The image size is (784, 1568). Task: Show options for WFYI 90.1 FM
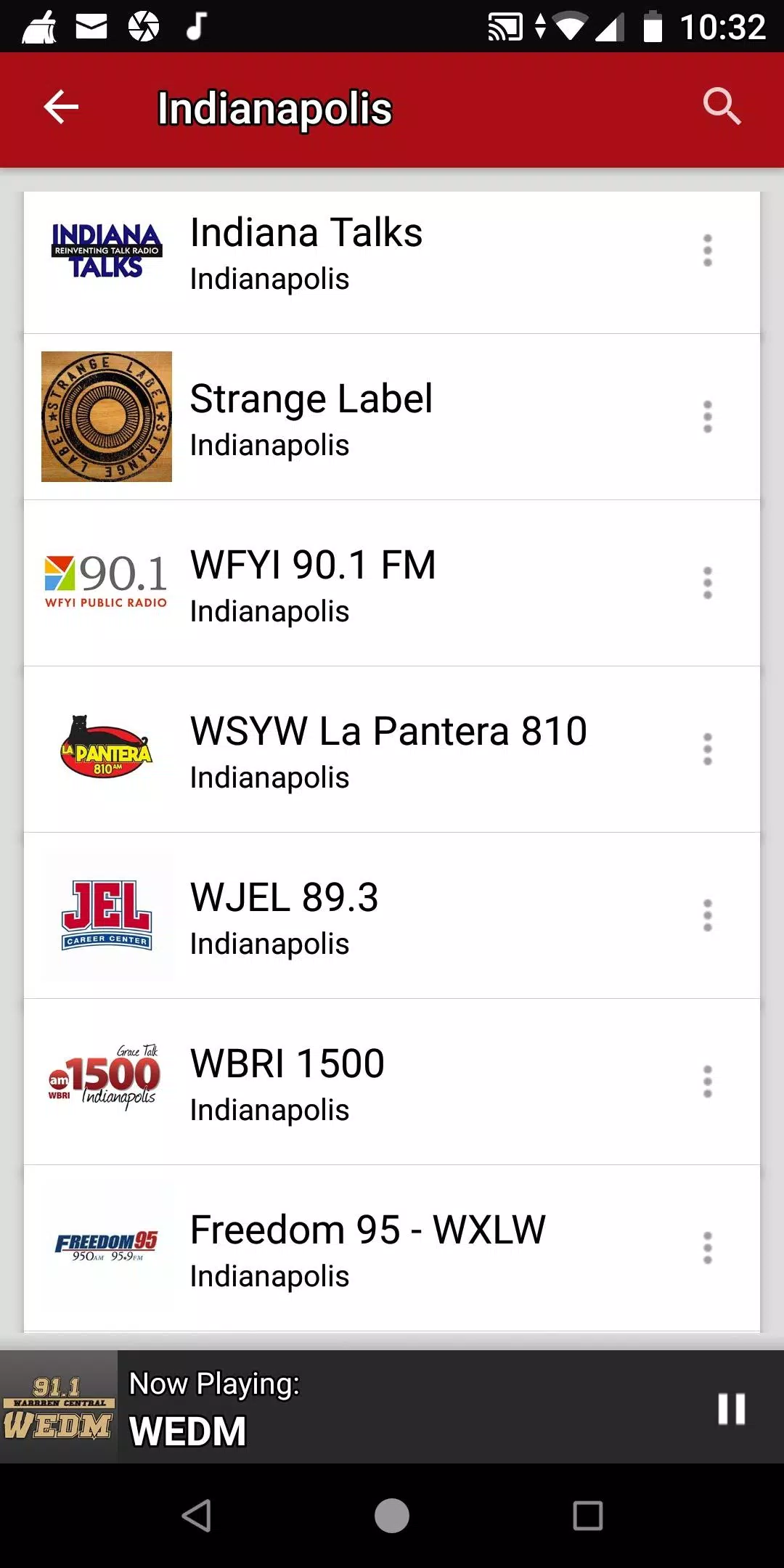708,583
